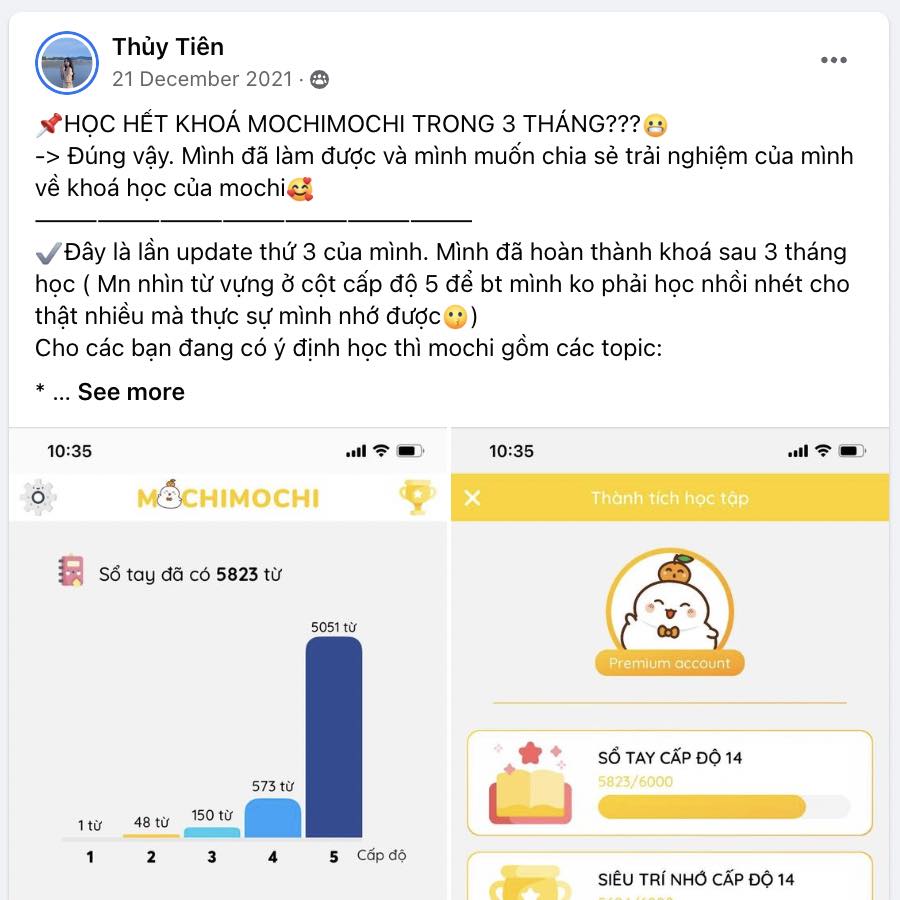
Task: Open the 21 December 2021 post timestamp
Action: [x=202, y=79]
